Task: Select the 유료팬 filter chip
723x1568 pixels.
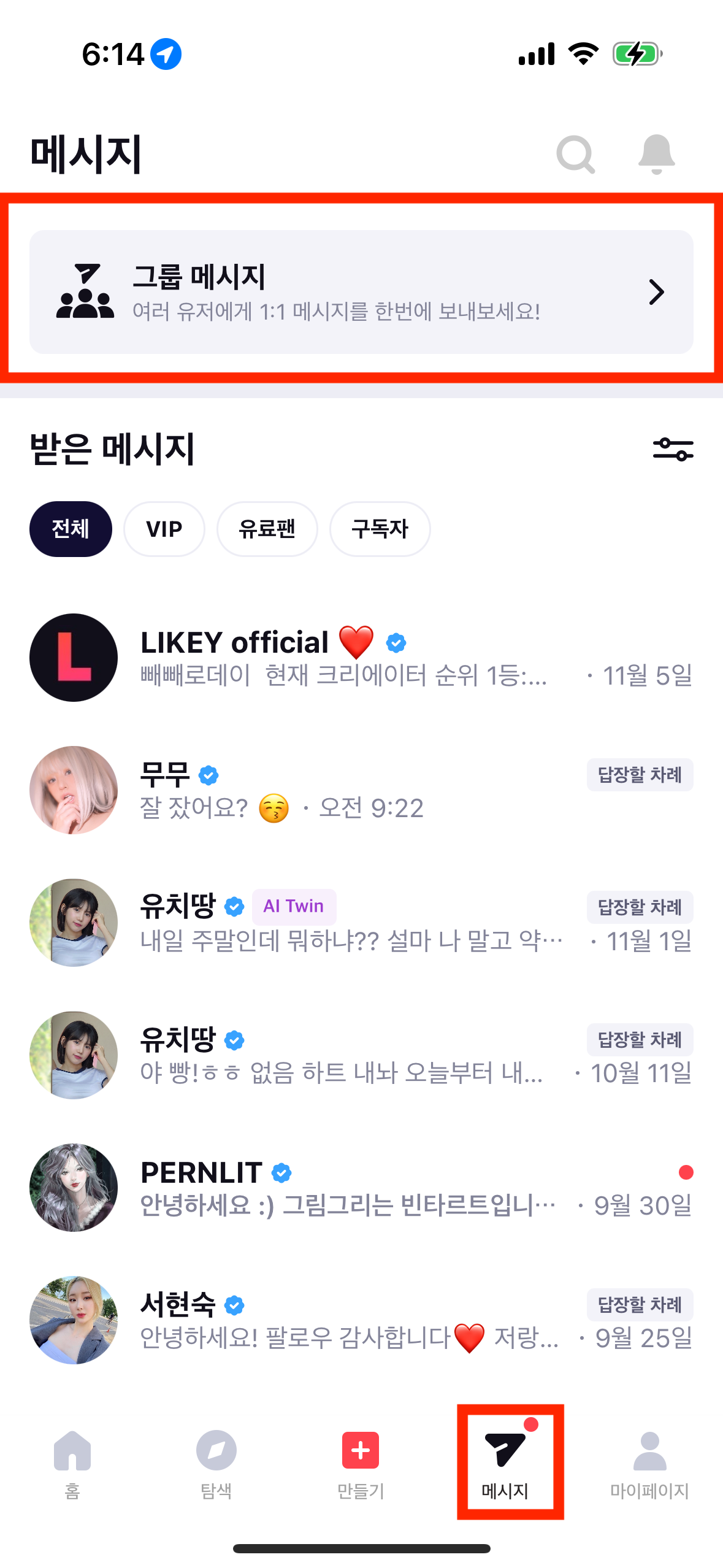Action: (x=267, y=529)
